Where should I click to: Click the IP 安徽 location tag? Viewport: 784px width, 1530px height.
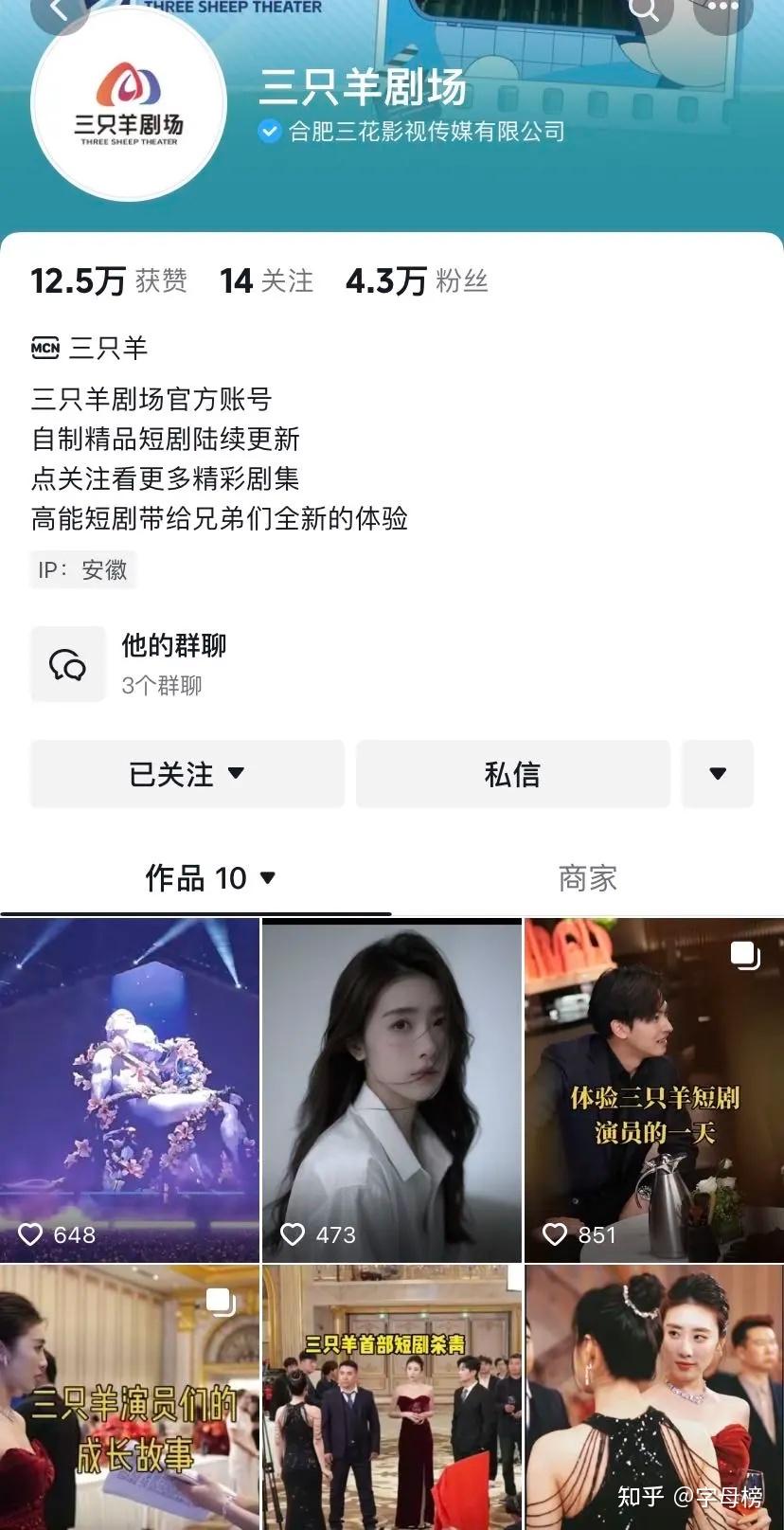tap(82, 569)
